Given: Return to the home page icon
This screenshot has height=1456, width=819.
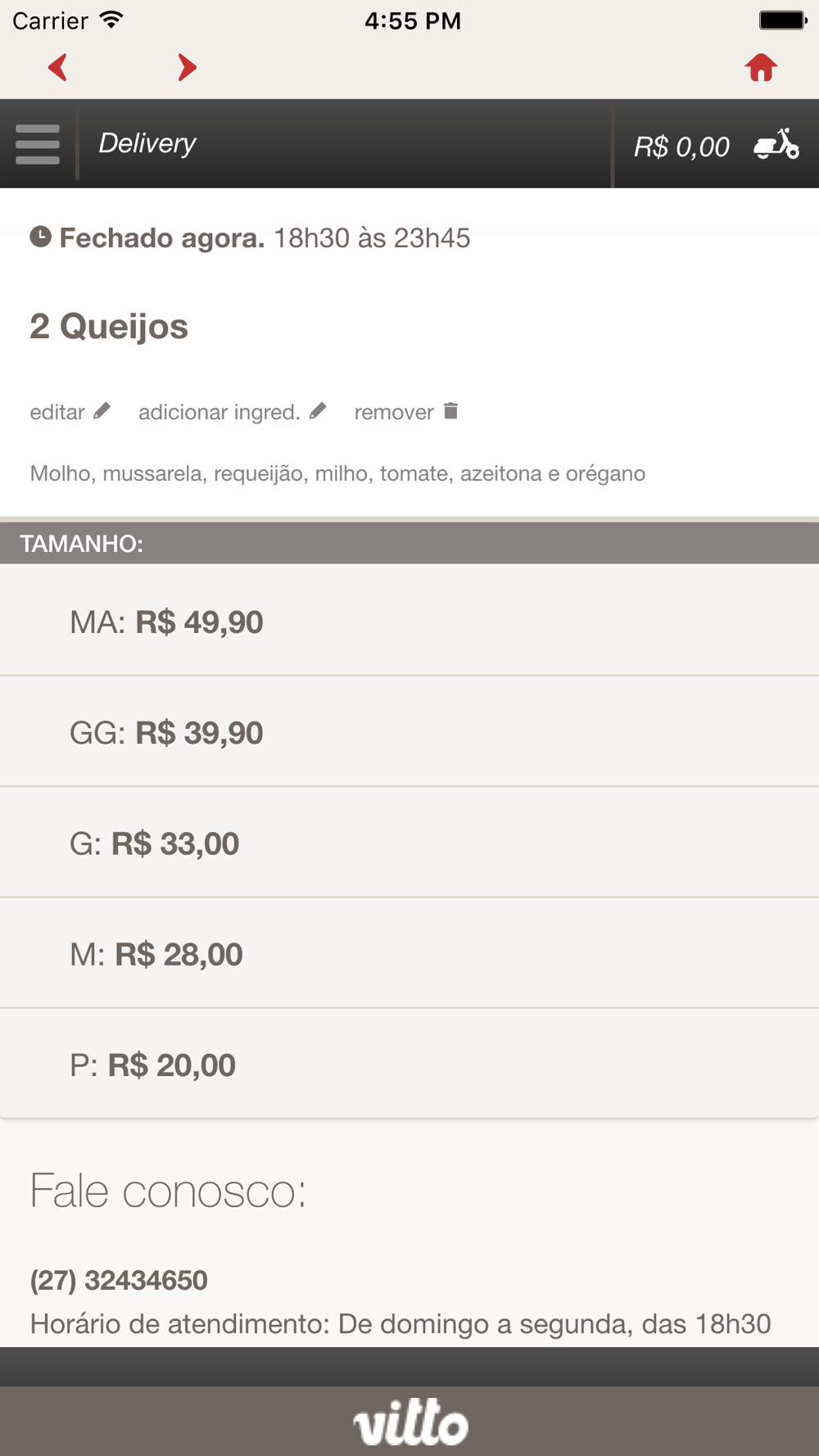Looking at the screenshot, I should click(761, 67).
